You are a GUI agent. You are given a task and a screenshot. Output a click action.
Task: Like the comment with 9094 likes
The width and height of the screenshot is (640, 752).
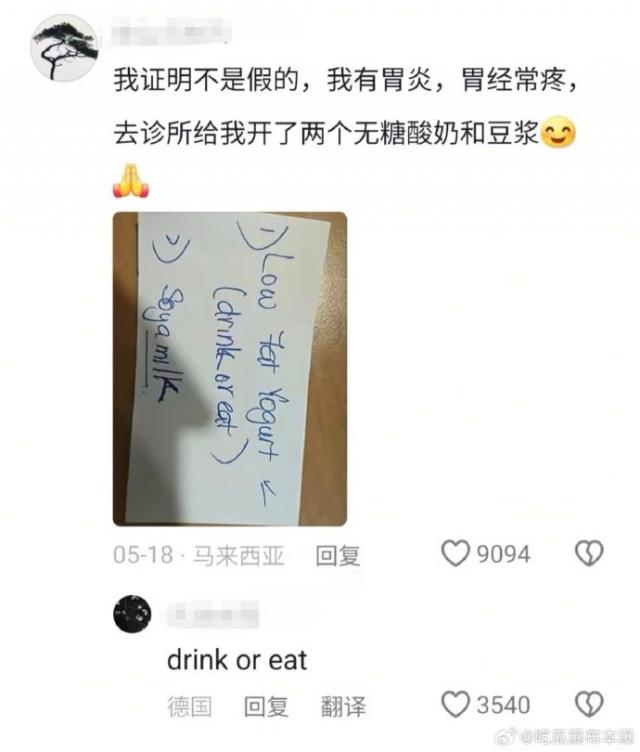pos(456,554)
